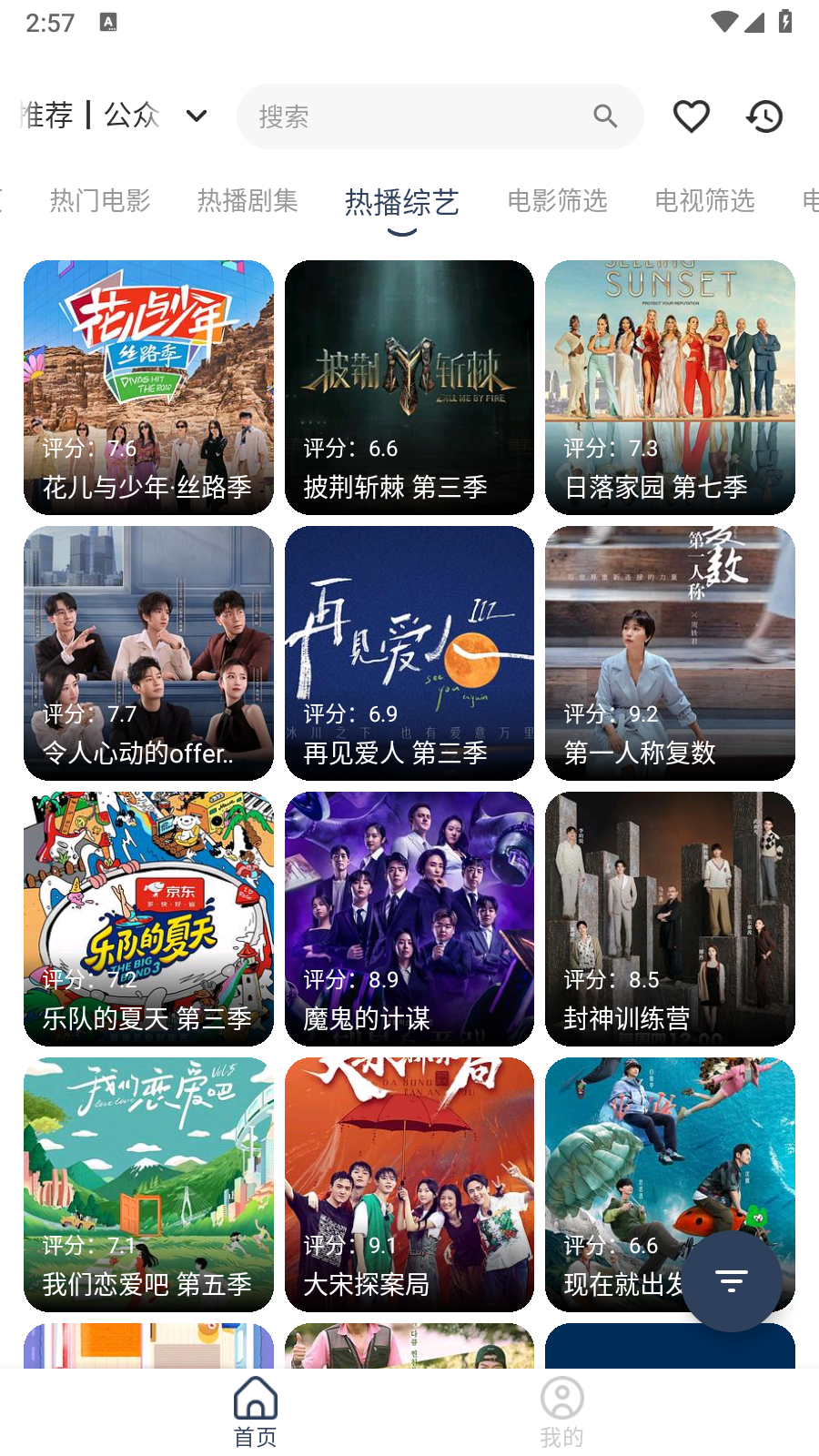Expand the channel dropdown next to 推荐
This screenshot has height=1456, width=819.
(194, 116)
